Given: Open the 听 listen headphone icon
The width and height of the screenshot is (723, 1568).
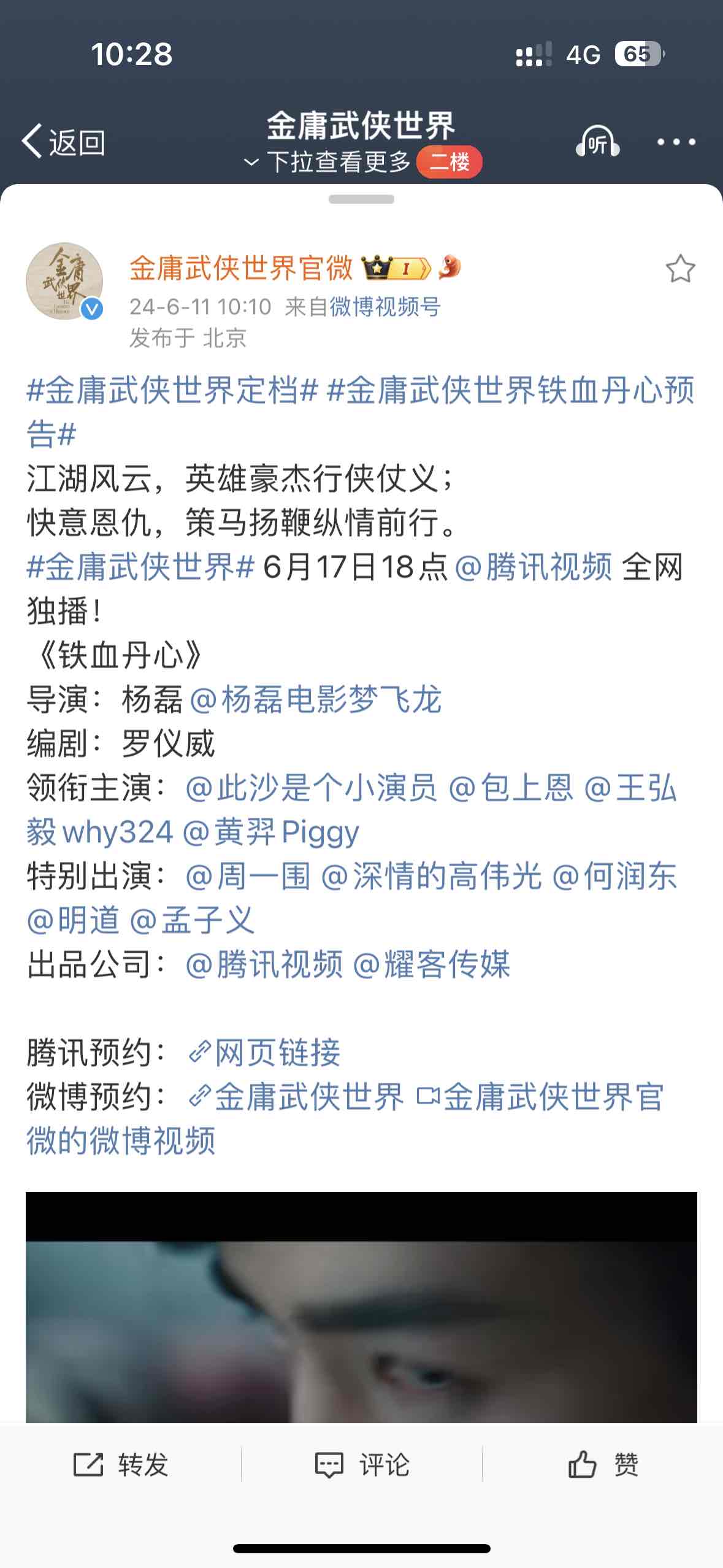Looking at the screenshot, I should click(x=597, y=142).
